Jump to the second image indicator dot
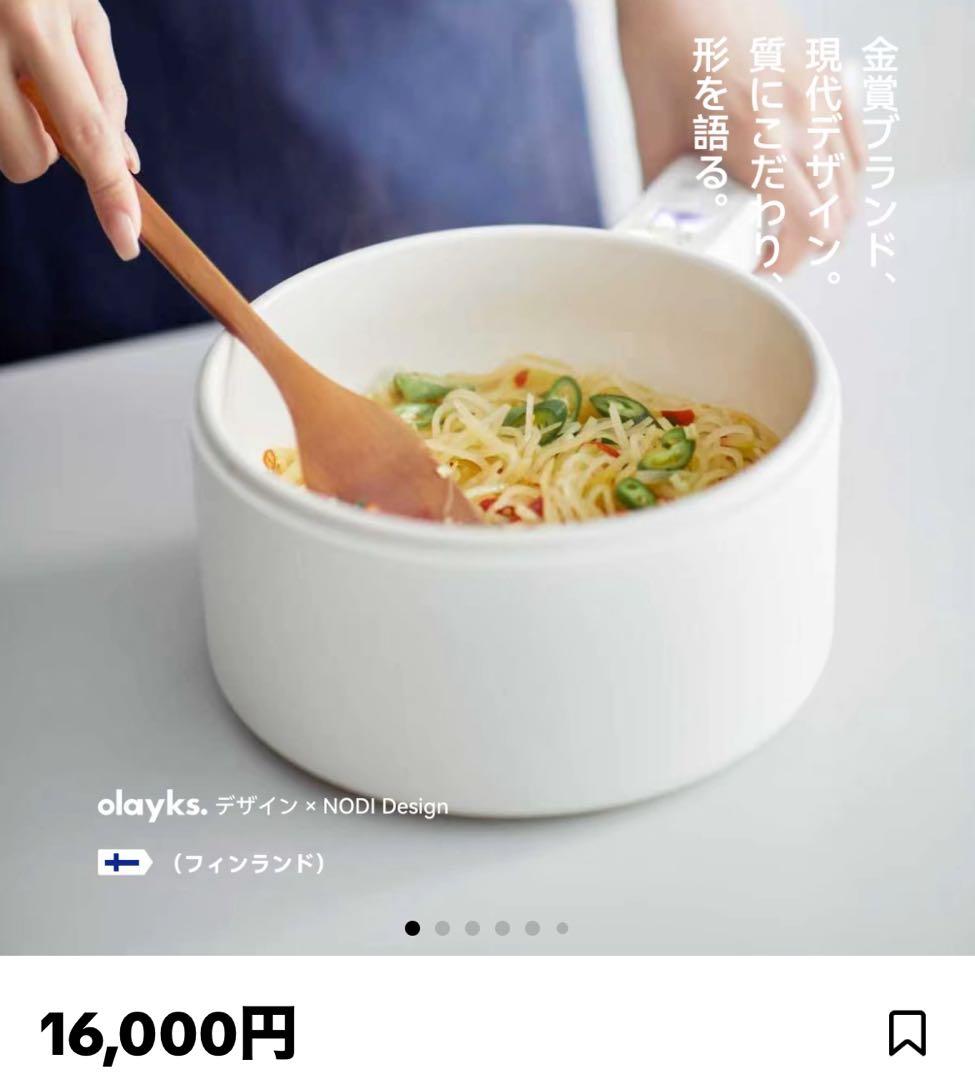 tap(442, 928)
